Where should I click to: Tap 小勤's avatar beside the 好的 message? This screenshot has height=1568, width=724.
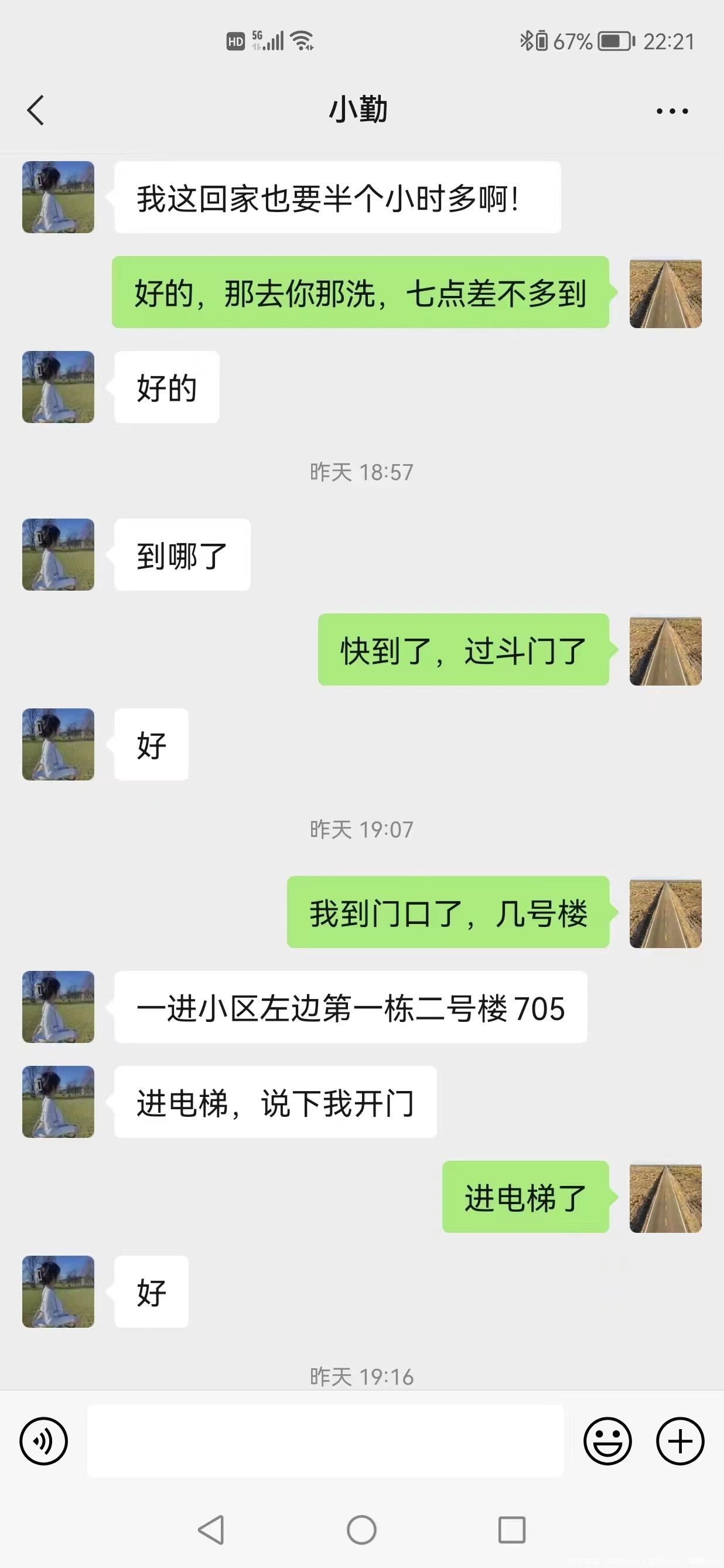tap(58, 387)
